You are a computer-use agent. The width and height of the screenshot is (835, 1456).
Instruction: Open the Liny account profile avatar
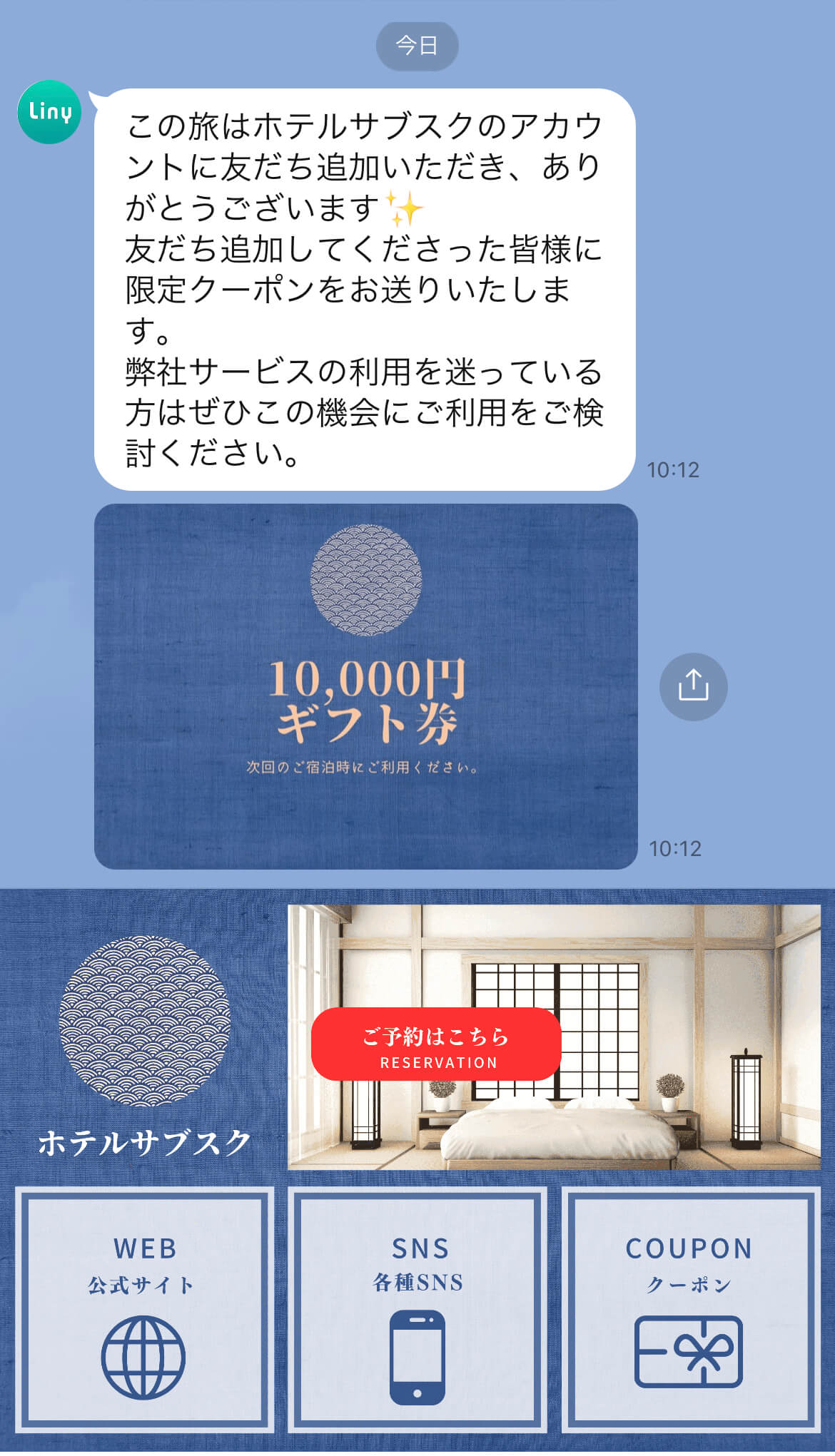pos(49,112)
